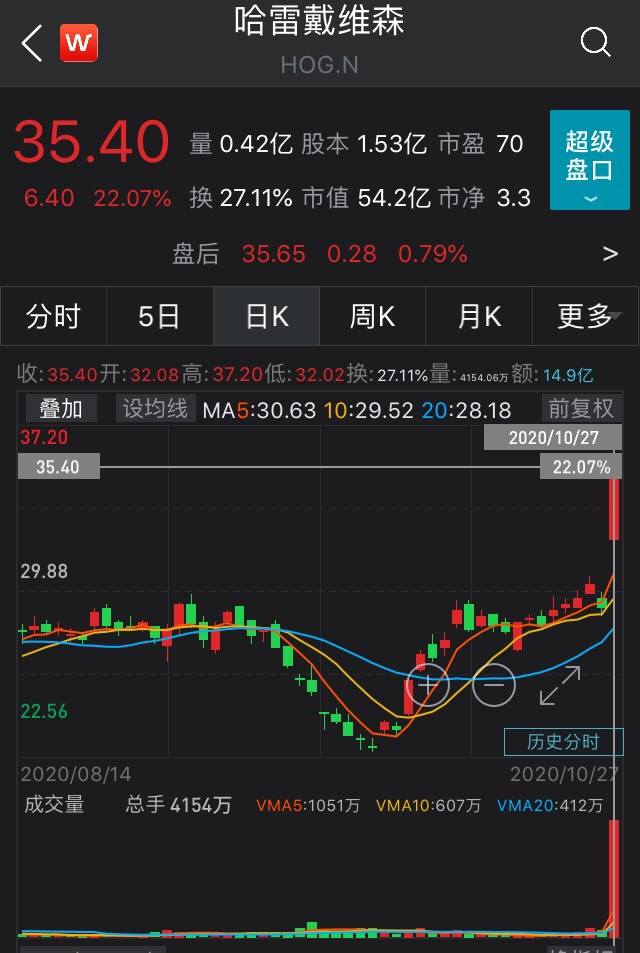This screenshot has height=953, width=640.
Task: Tap the red W app icon
Action: [79, 43]
